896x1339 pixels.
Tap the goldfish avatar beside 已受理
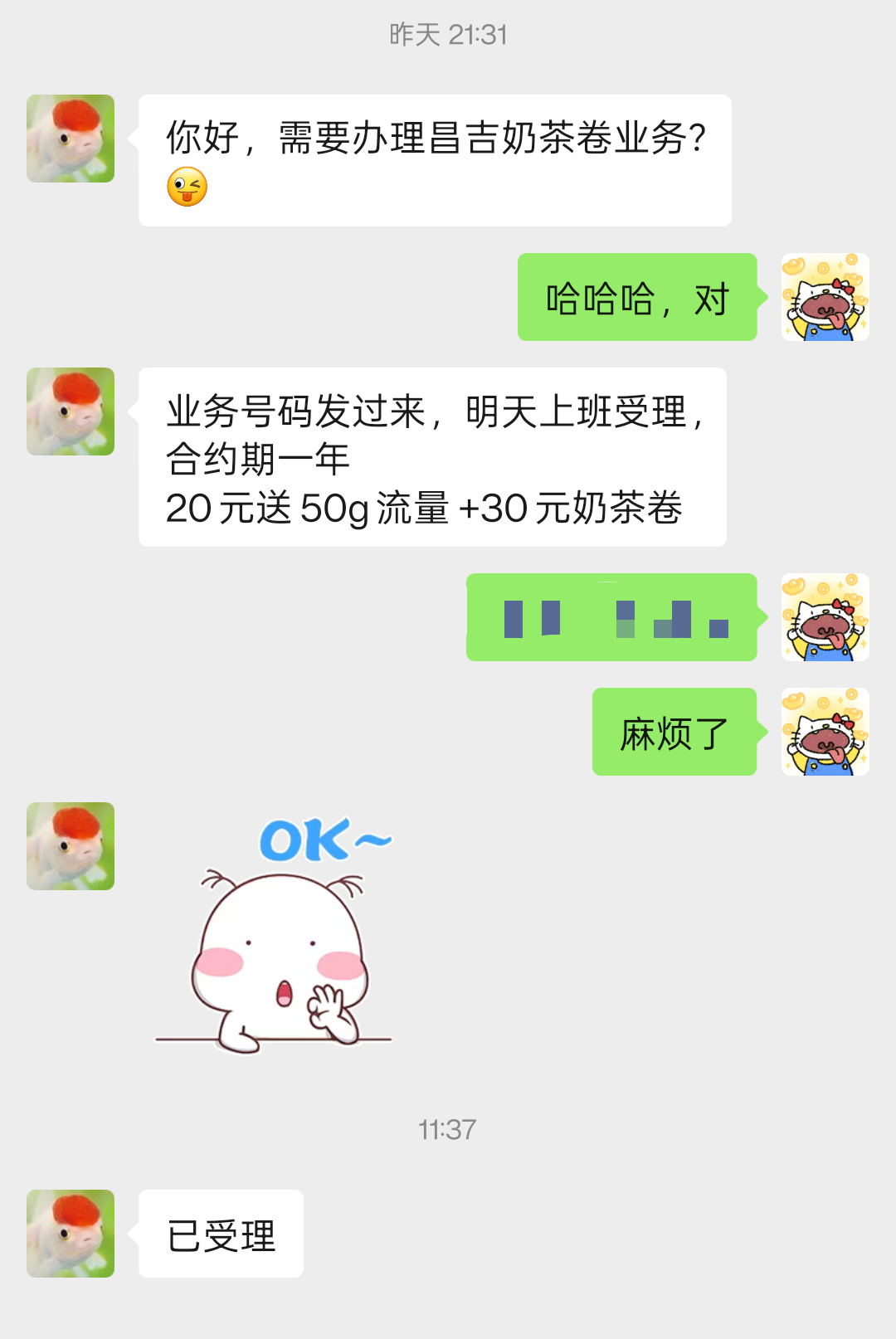71,1234
